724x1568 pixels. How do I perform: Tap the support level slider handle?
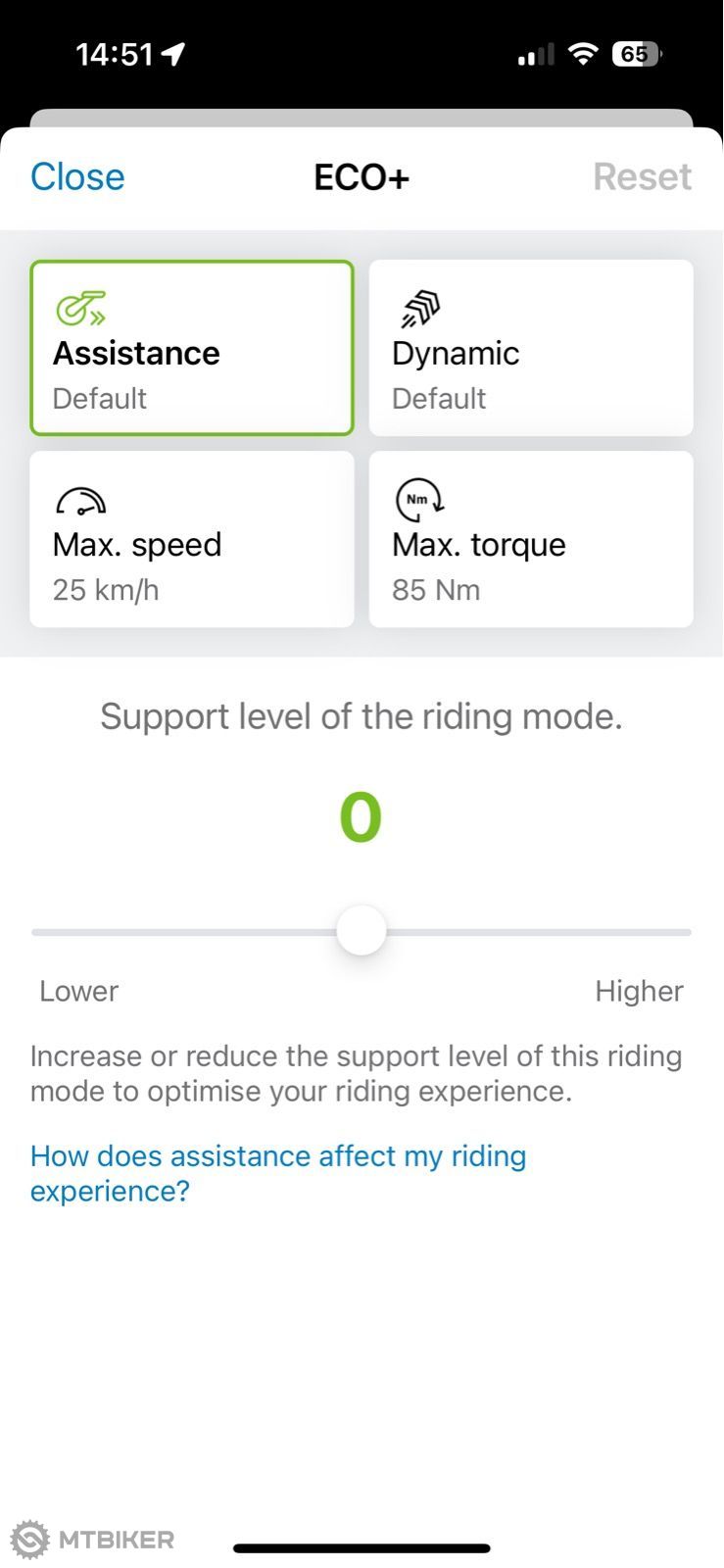(362, 931)
